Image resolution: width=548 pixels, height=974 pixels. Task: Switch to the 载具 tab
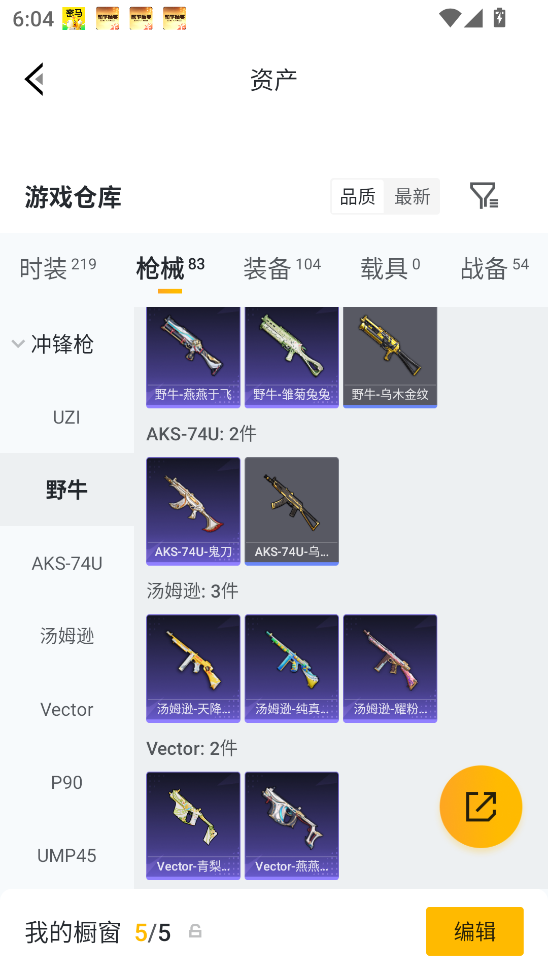(390, 268)
